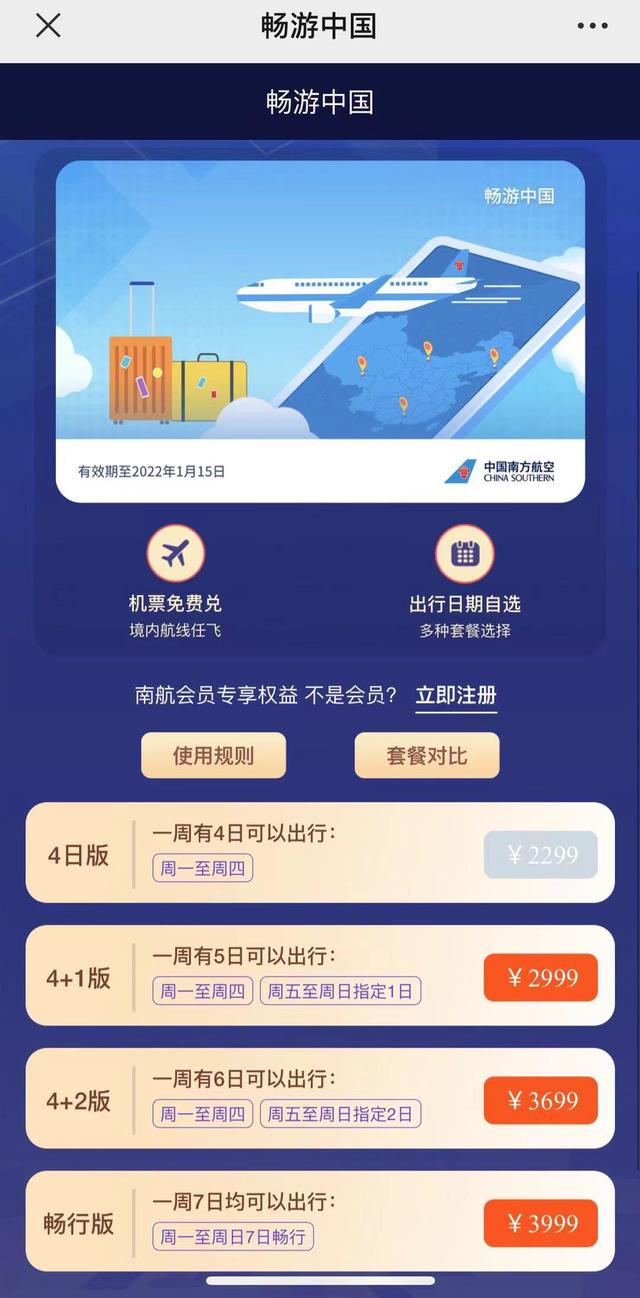Purchase the 4+2版 at ¥3699
This screenshot has width=640, height=1298.
tap(541, 1101)
